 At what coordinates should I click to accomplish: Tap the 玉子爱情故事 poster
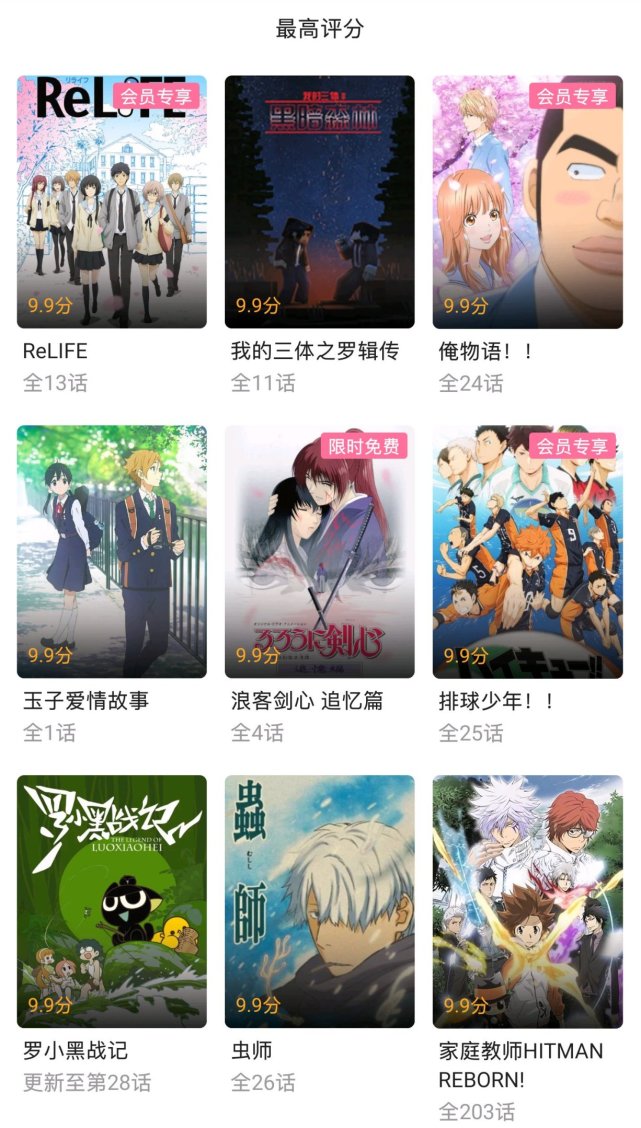[112, 552]
